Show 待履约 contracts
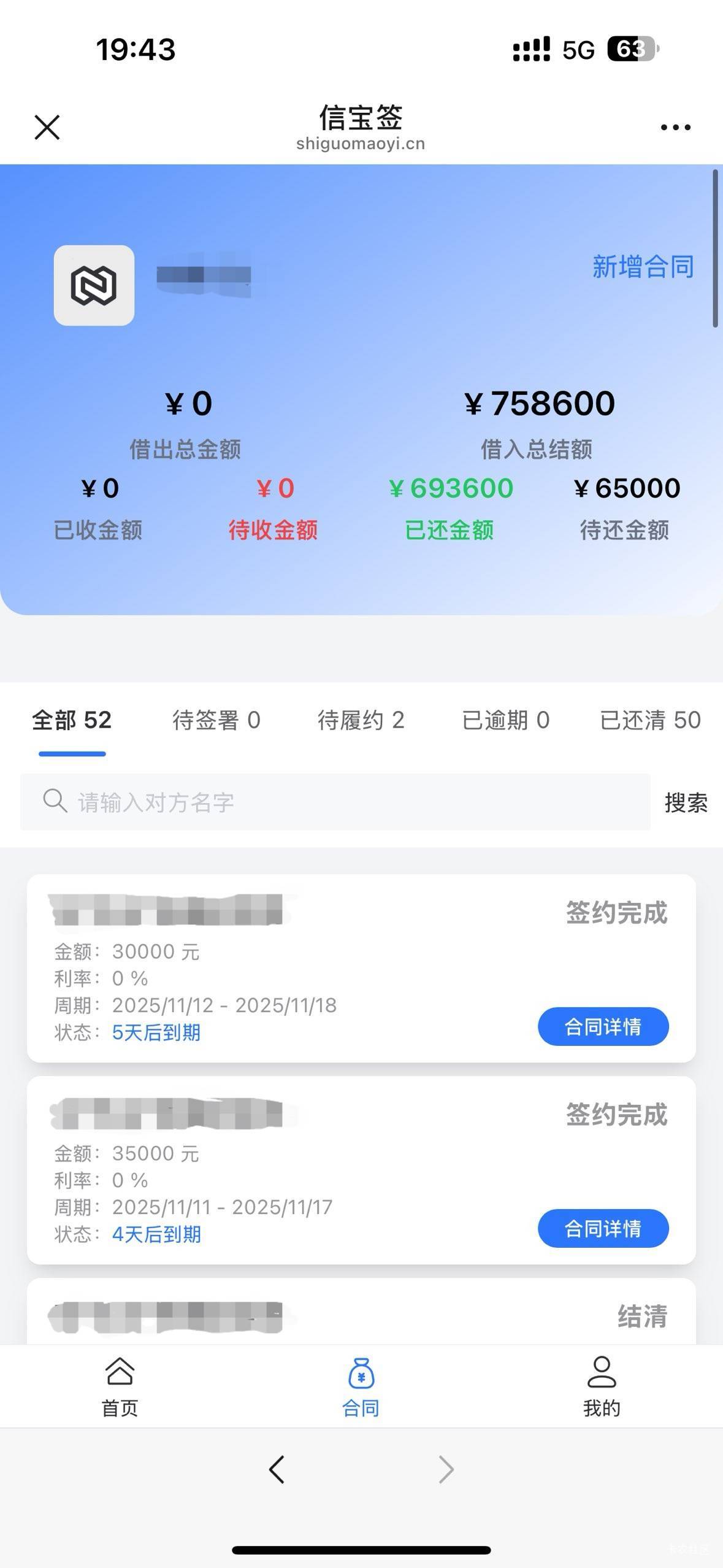 361,720
